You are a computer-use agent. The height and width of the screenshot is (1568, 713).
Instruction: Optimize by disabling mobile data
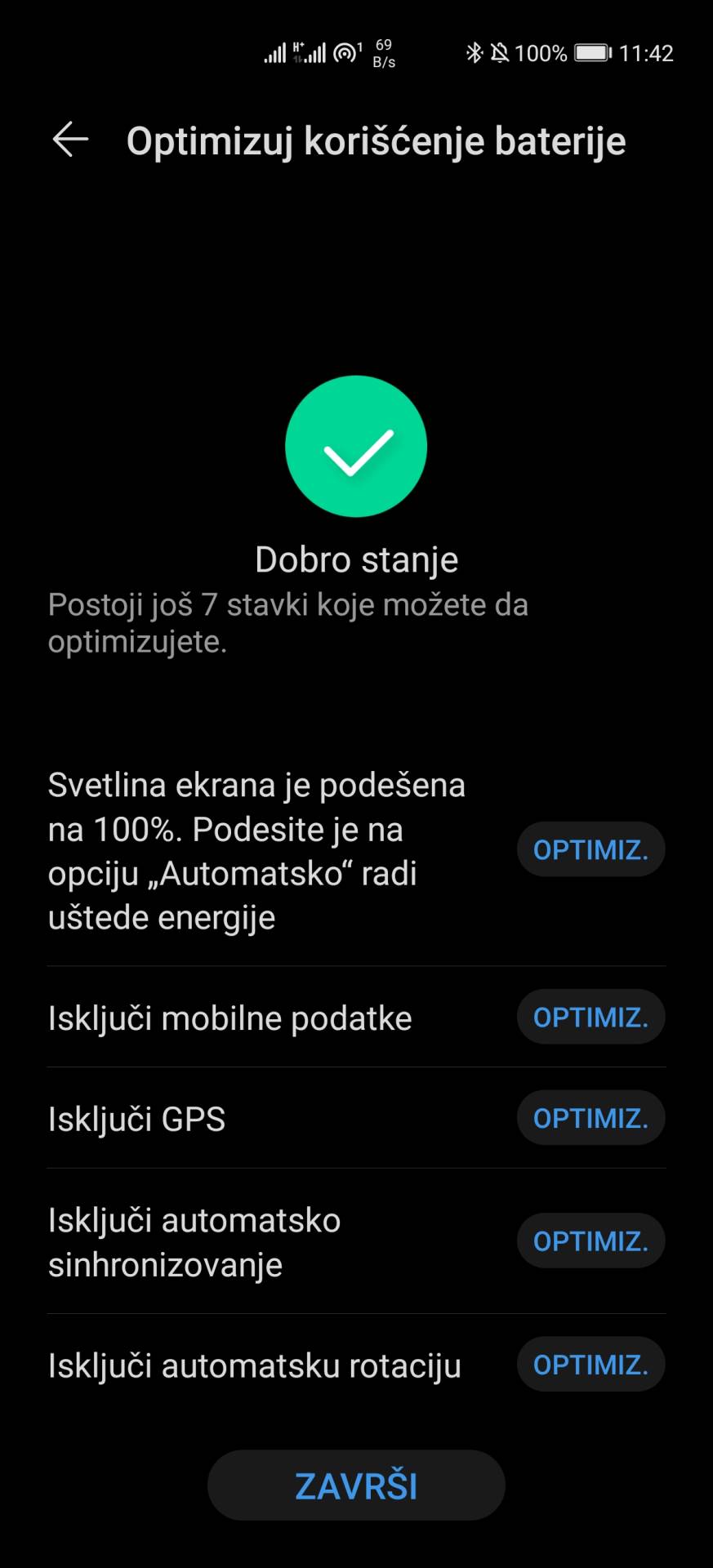pyautogui.click(x=590, y=1017)
